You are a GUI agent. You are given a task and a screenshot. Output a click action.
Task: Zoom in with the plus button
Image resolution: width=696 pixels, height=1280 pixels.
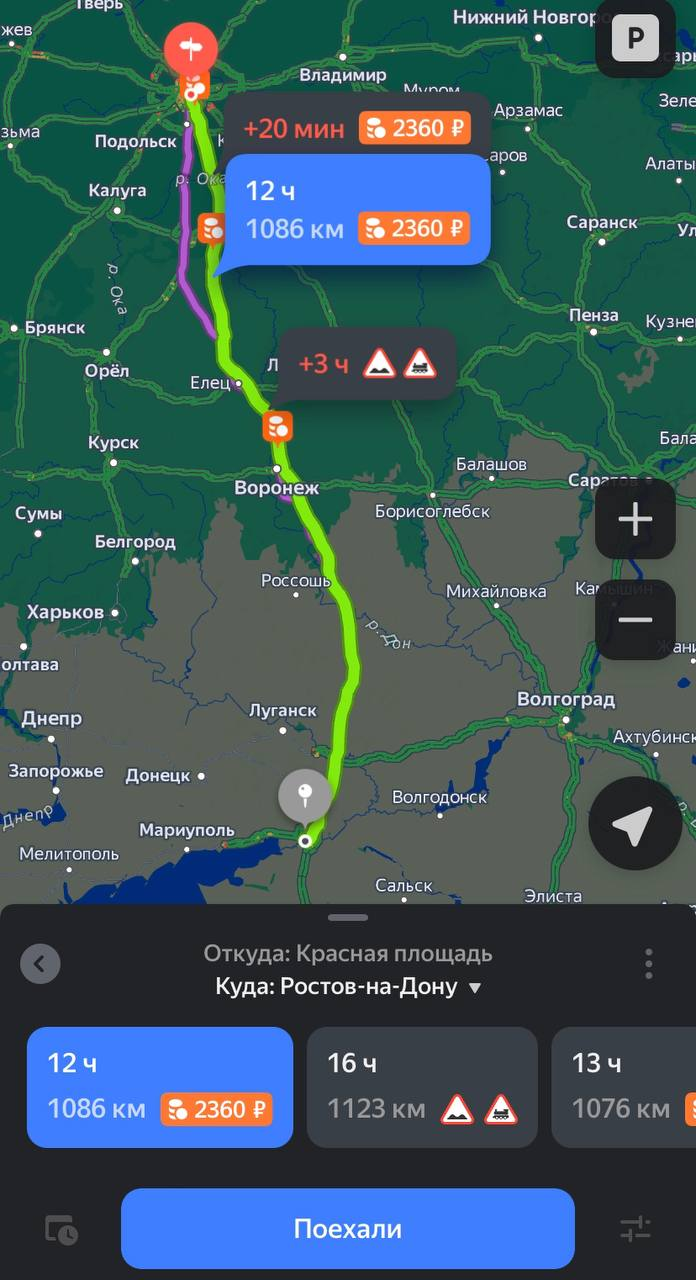[635, 519]
